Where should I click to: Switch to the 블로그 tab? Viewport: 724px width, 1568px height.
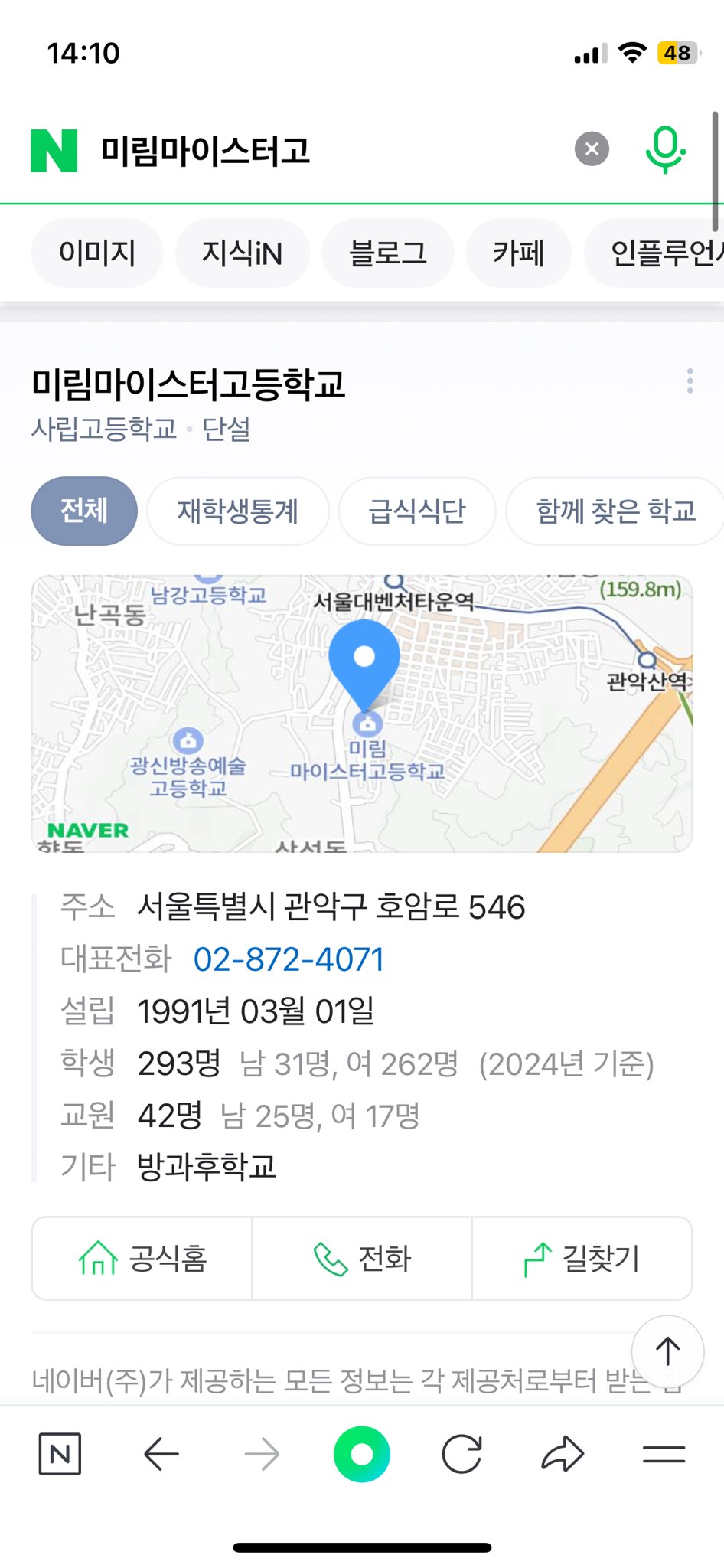[387, 252]
